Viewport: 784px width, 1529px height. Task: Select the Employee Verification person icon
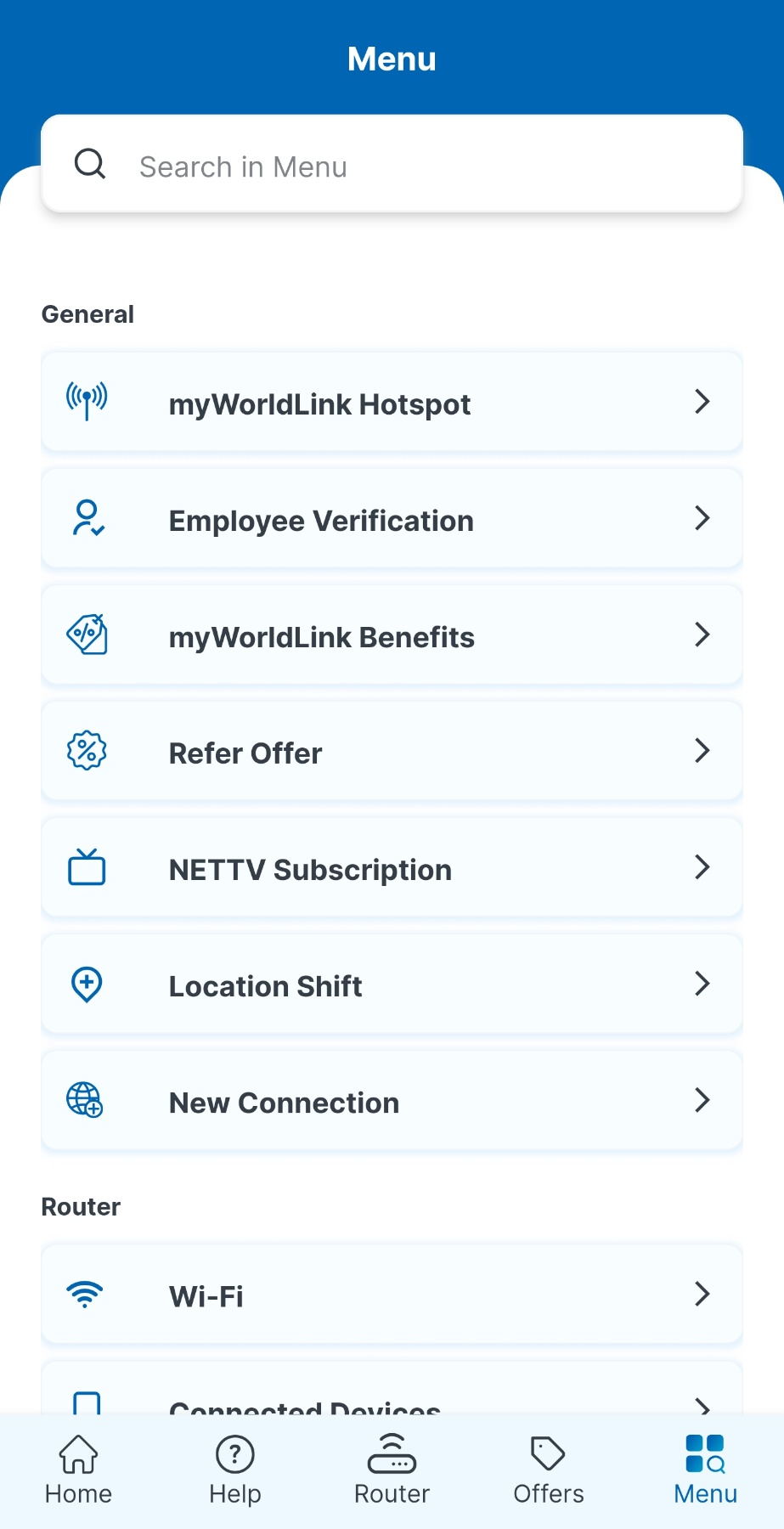click(86, 518)
